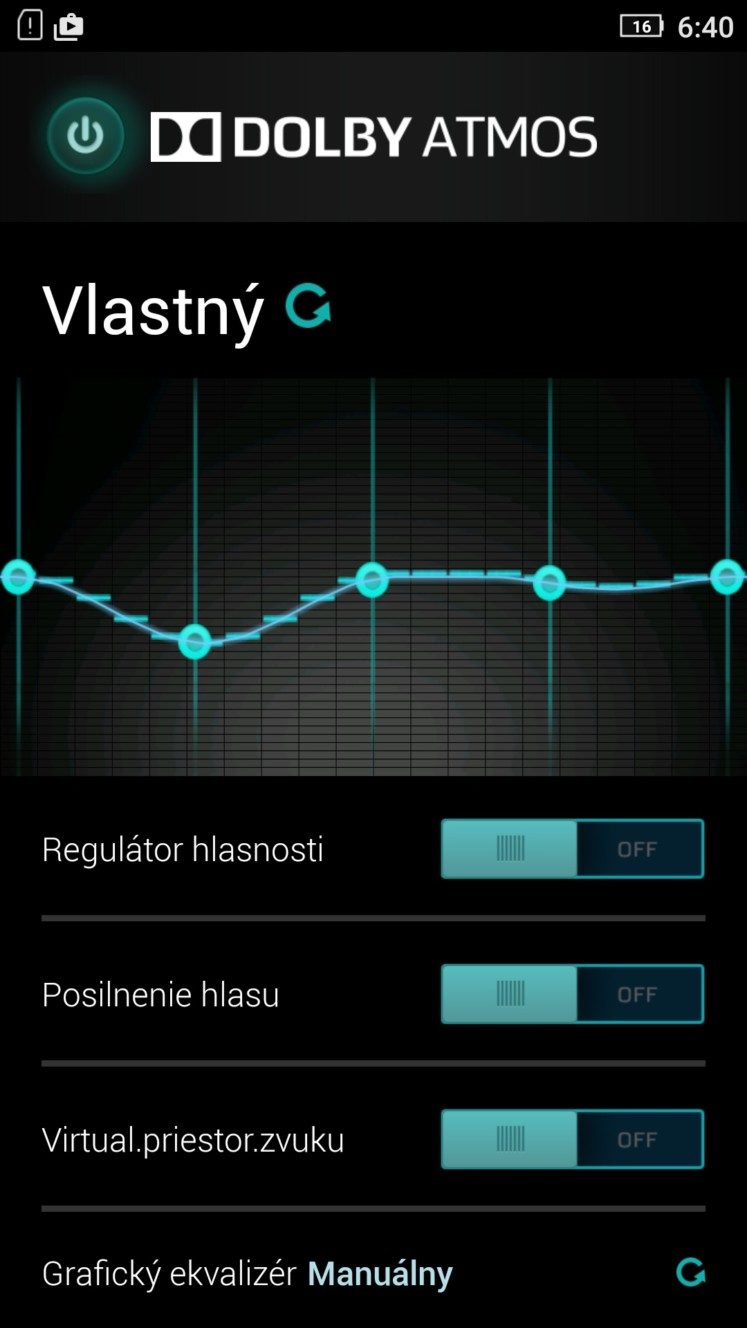
Task: Enable the Posilnenie hlasu switch
Action: (x=572, y=994)
